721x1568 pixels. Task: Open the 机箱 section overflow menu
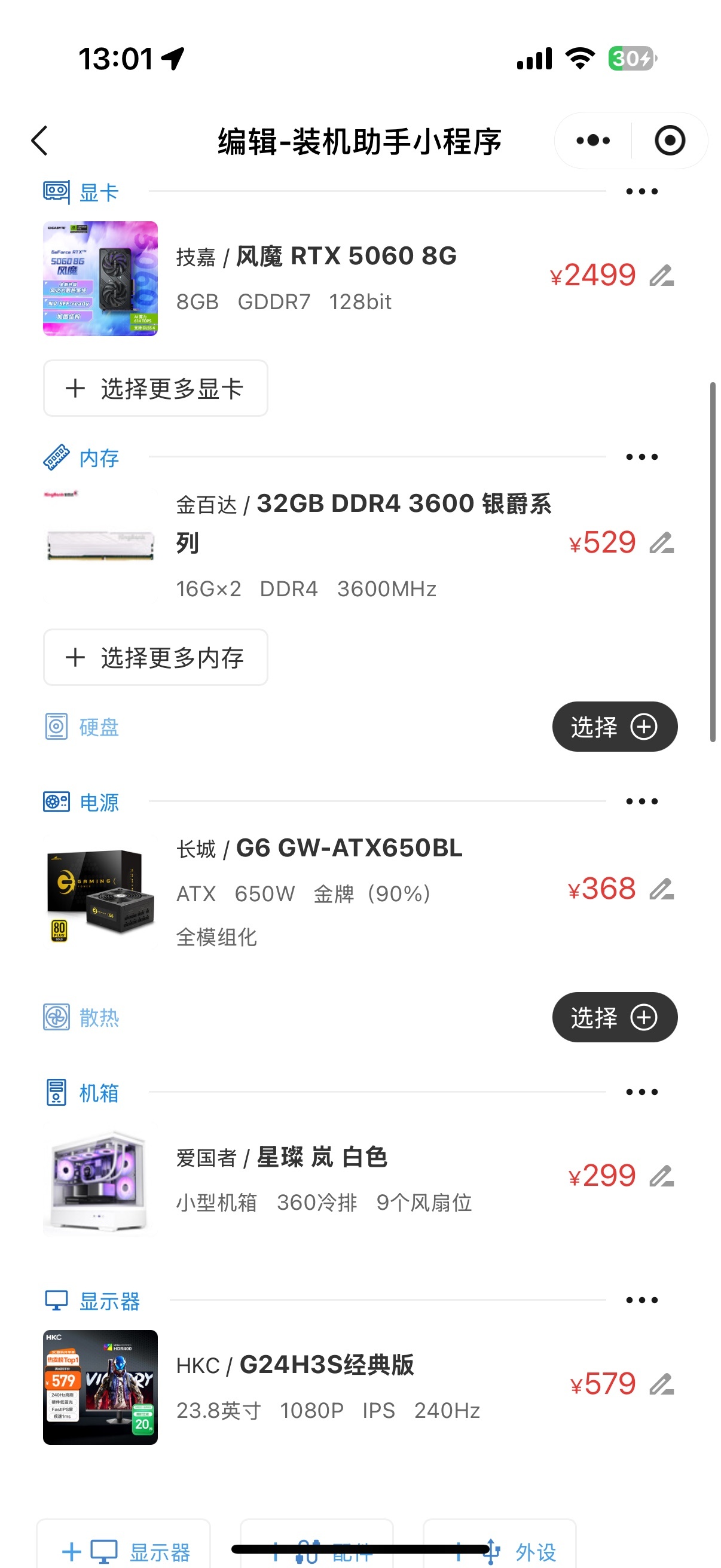641,1092
